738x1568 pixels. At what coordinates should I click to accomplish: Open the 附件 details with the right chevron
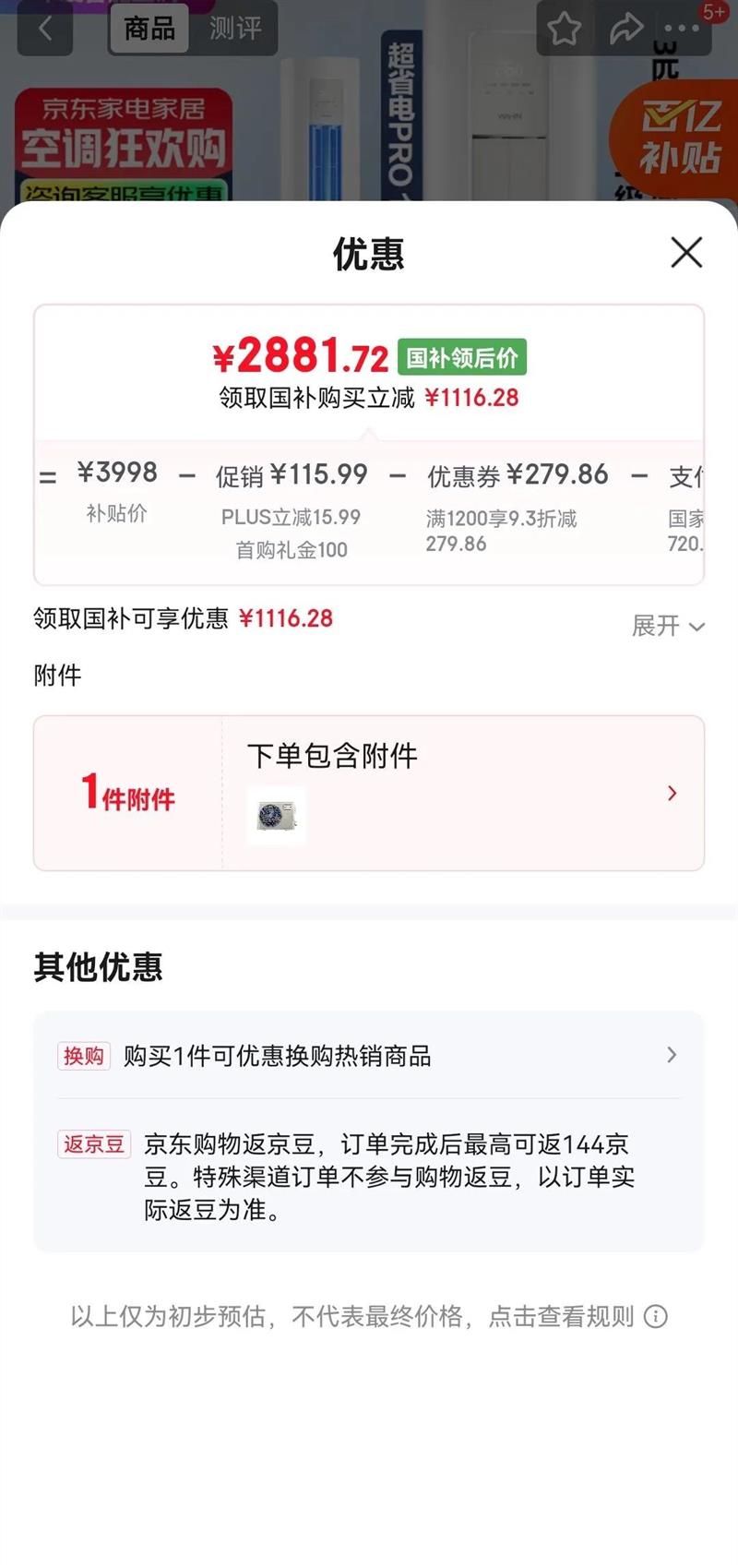pos(671,793)
